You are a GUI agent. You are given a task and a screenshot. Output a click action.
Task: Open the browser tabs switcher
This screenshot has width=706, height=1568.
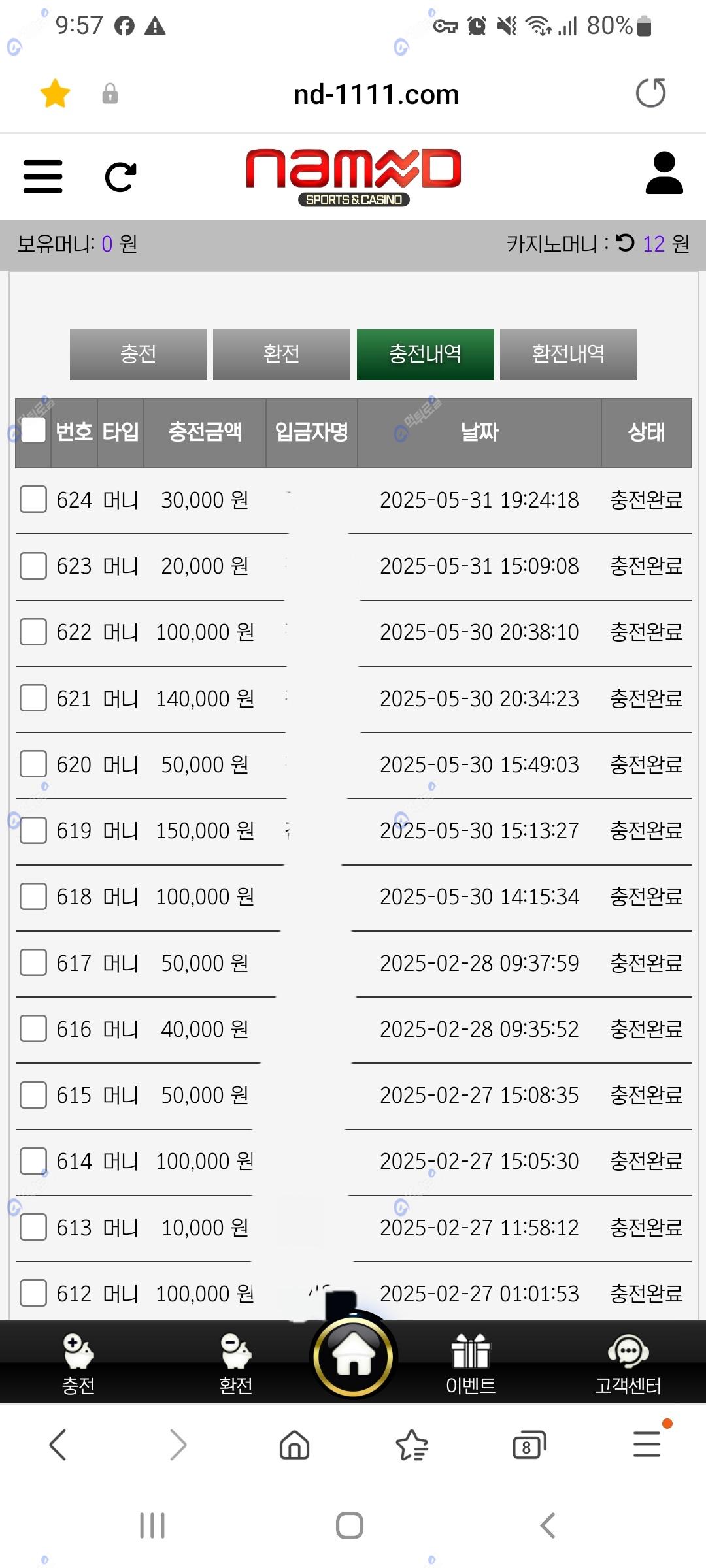[528, 1445]
